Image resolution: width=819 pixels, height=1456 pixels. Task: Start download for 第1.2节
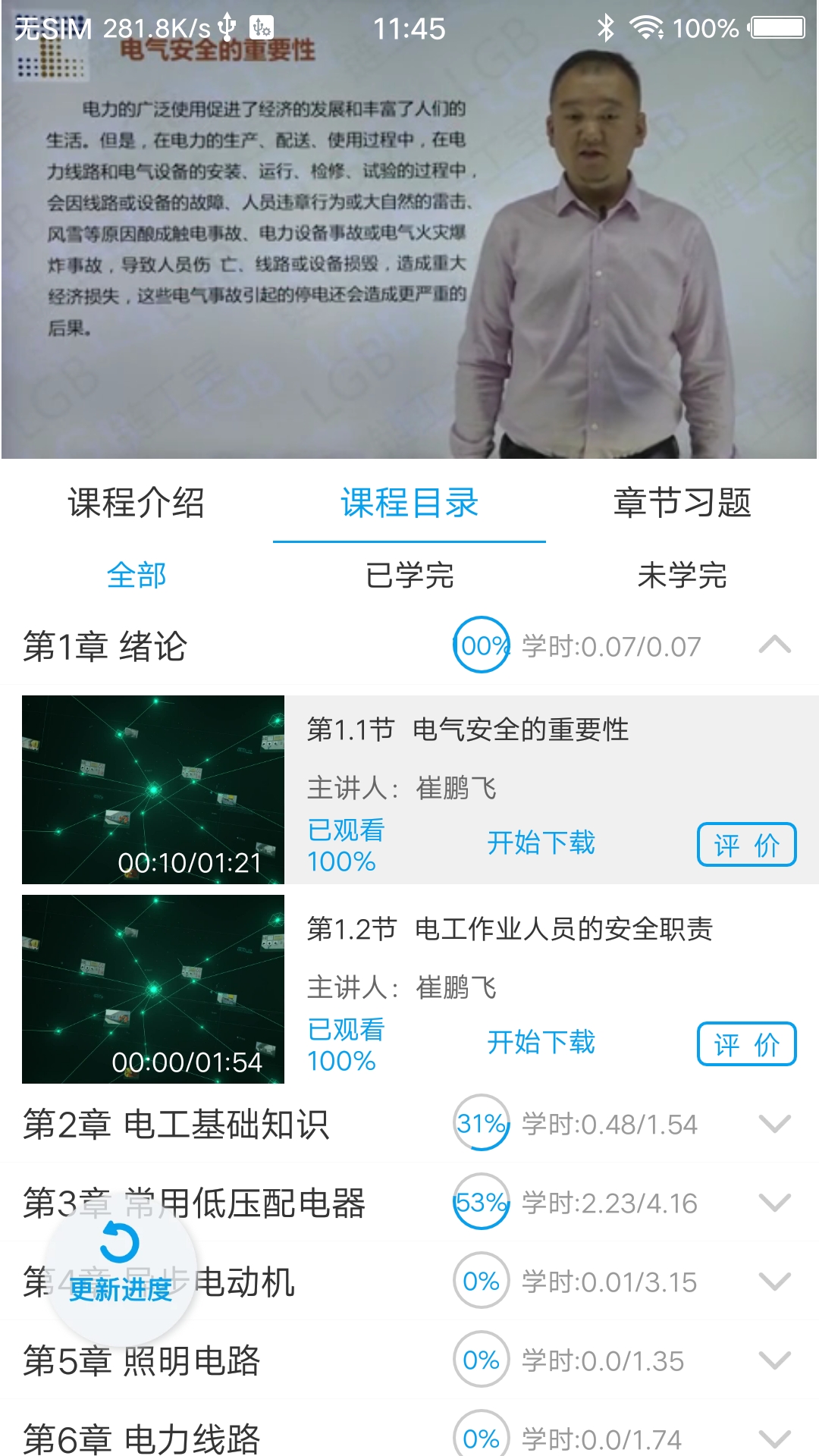pyautogui.click(x=541, y=1043)
